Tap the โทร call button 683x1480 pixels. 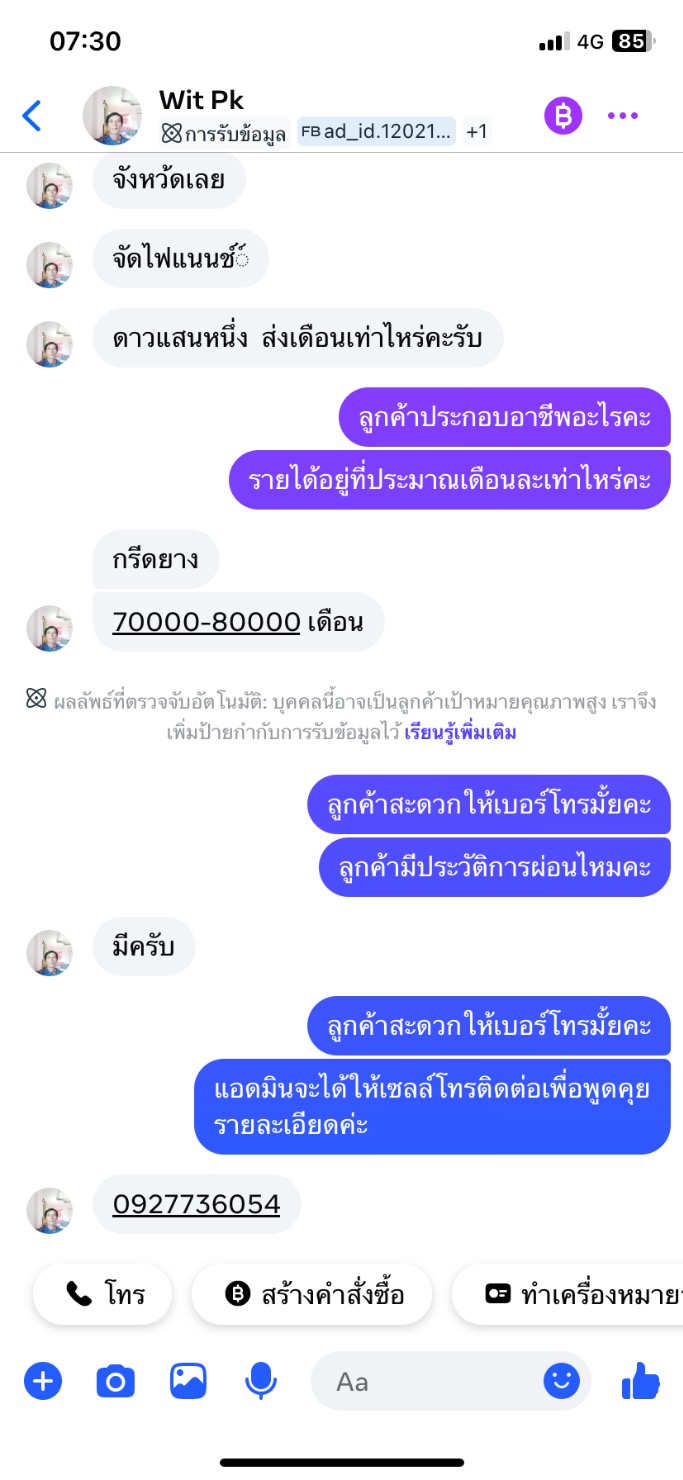(103, 1294)
